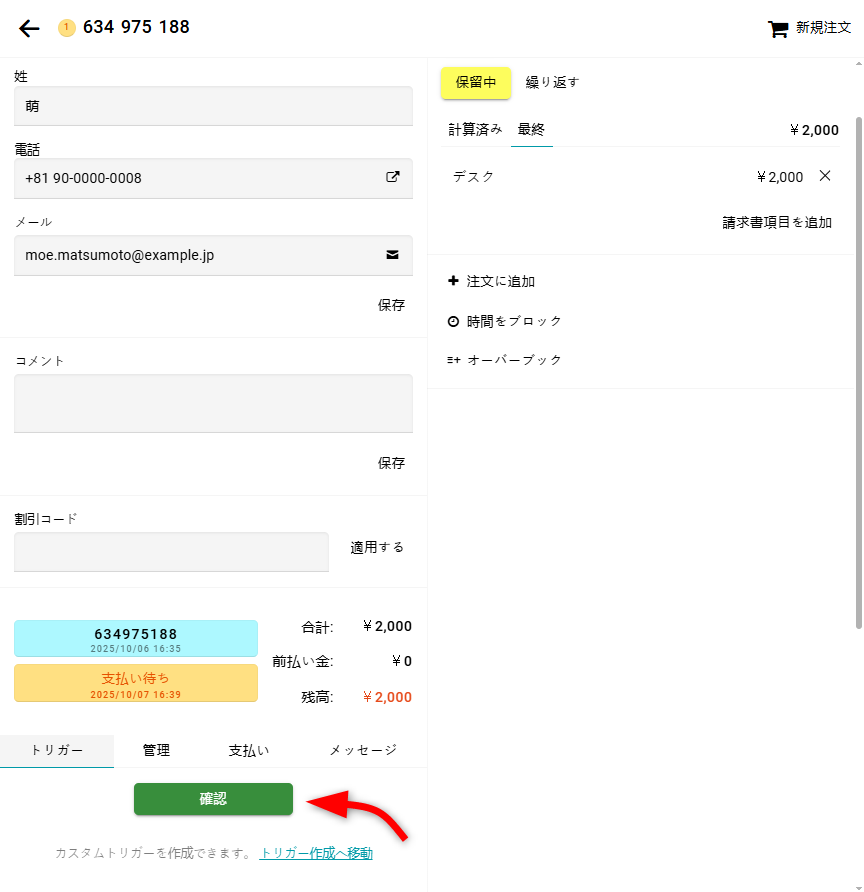864x892 pixels.
Task: Switch to the 支払い tab
Action: 249,750
